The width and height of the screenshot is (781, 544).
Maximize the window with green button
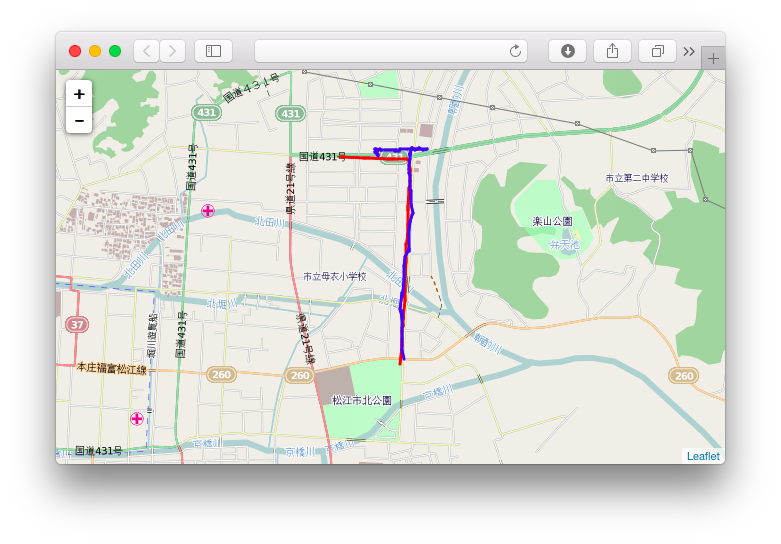tap(115, 51)
